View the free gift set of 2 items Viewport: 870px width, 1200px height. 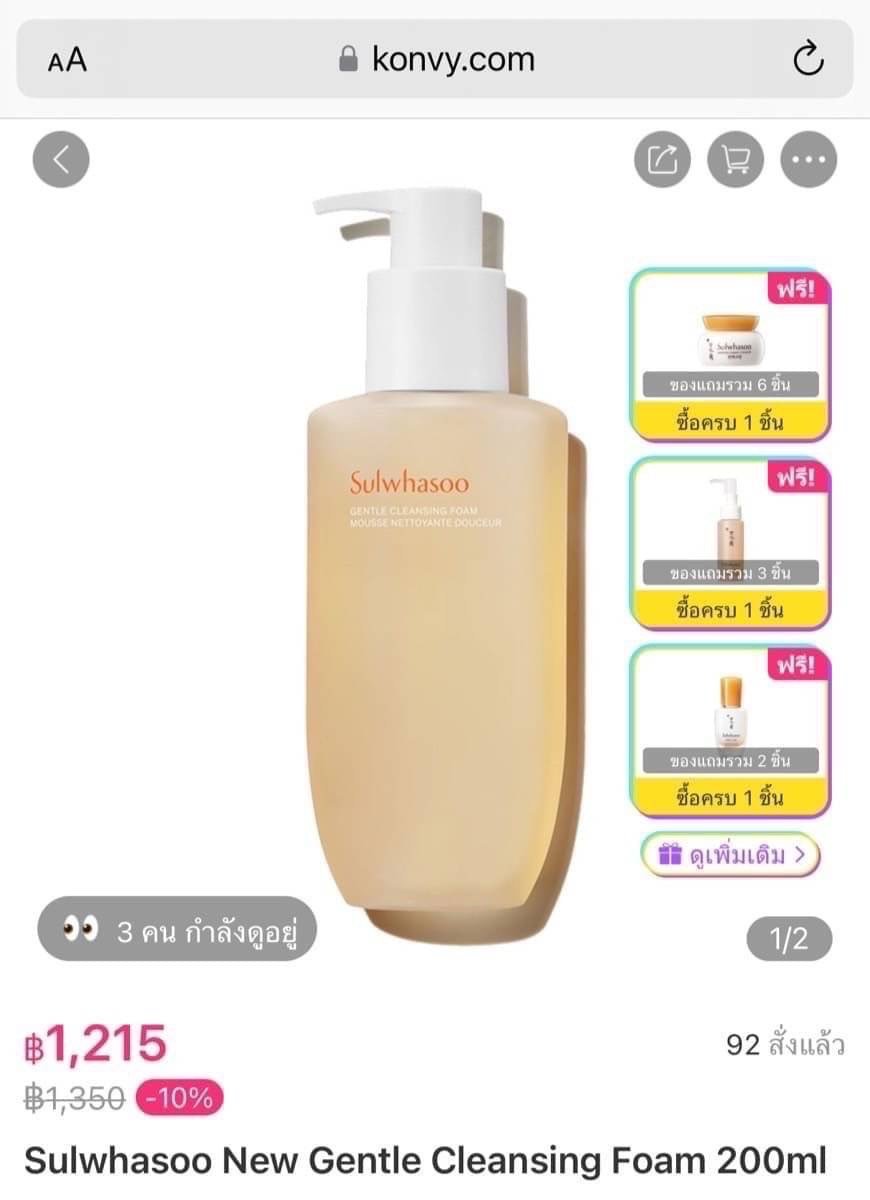730,731
